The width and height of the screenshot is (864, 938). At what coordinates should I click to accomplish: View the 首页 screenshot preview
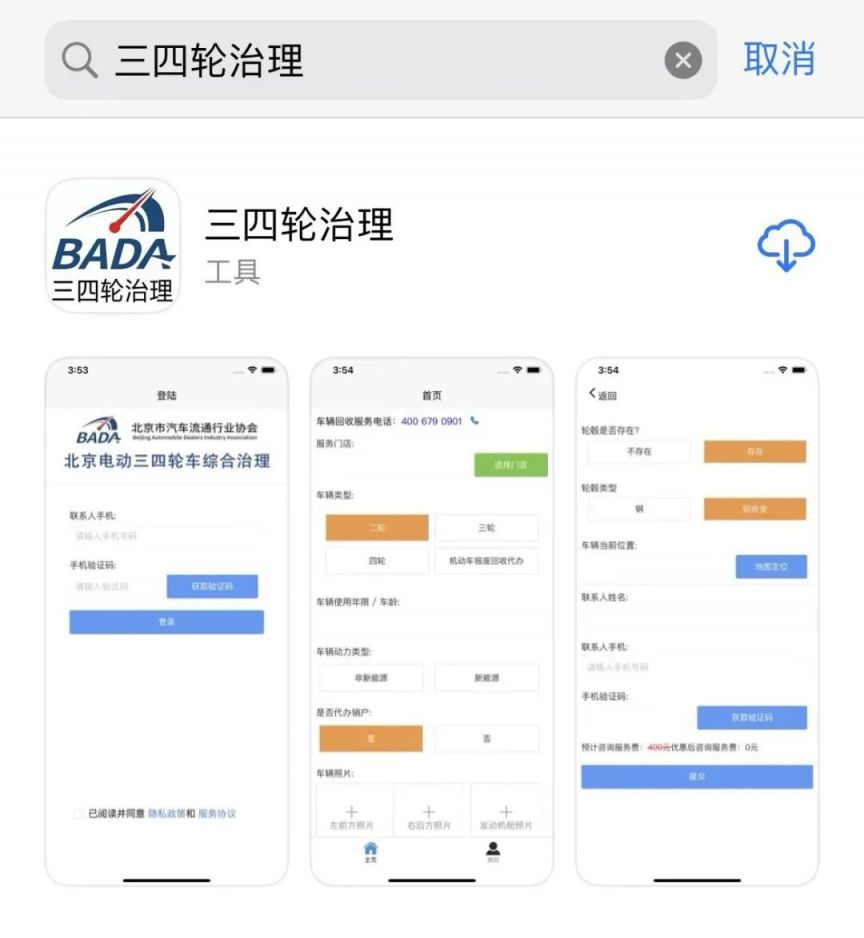(431, 621)
